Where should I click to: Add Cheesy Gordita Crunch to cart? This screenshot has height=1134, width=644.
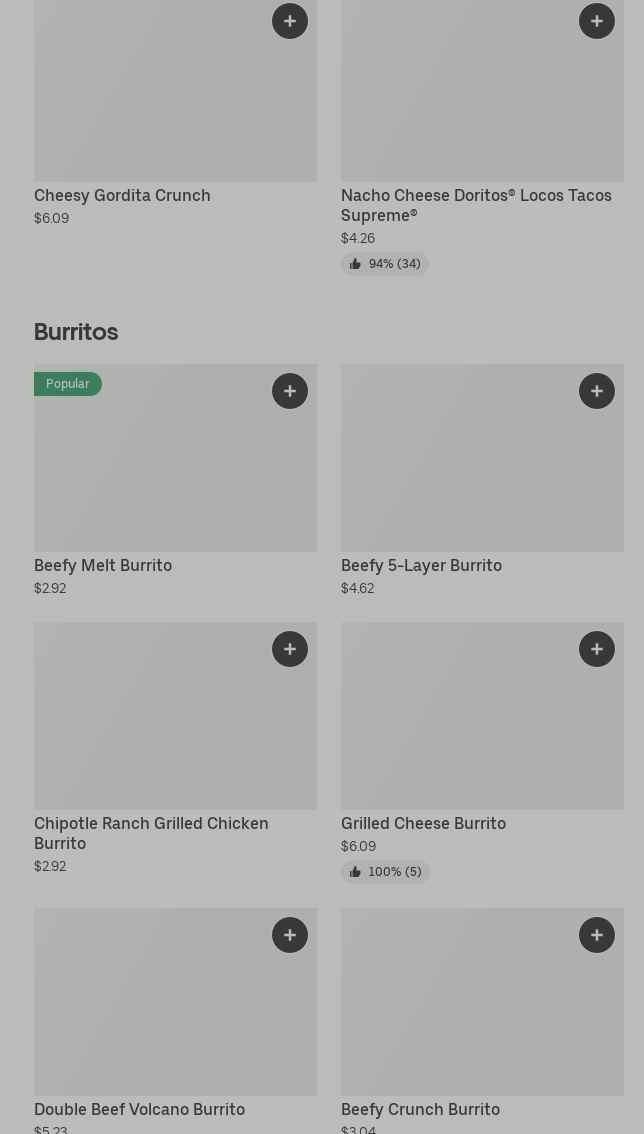(x=290, y=21)
